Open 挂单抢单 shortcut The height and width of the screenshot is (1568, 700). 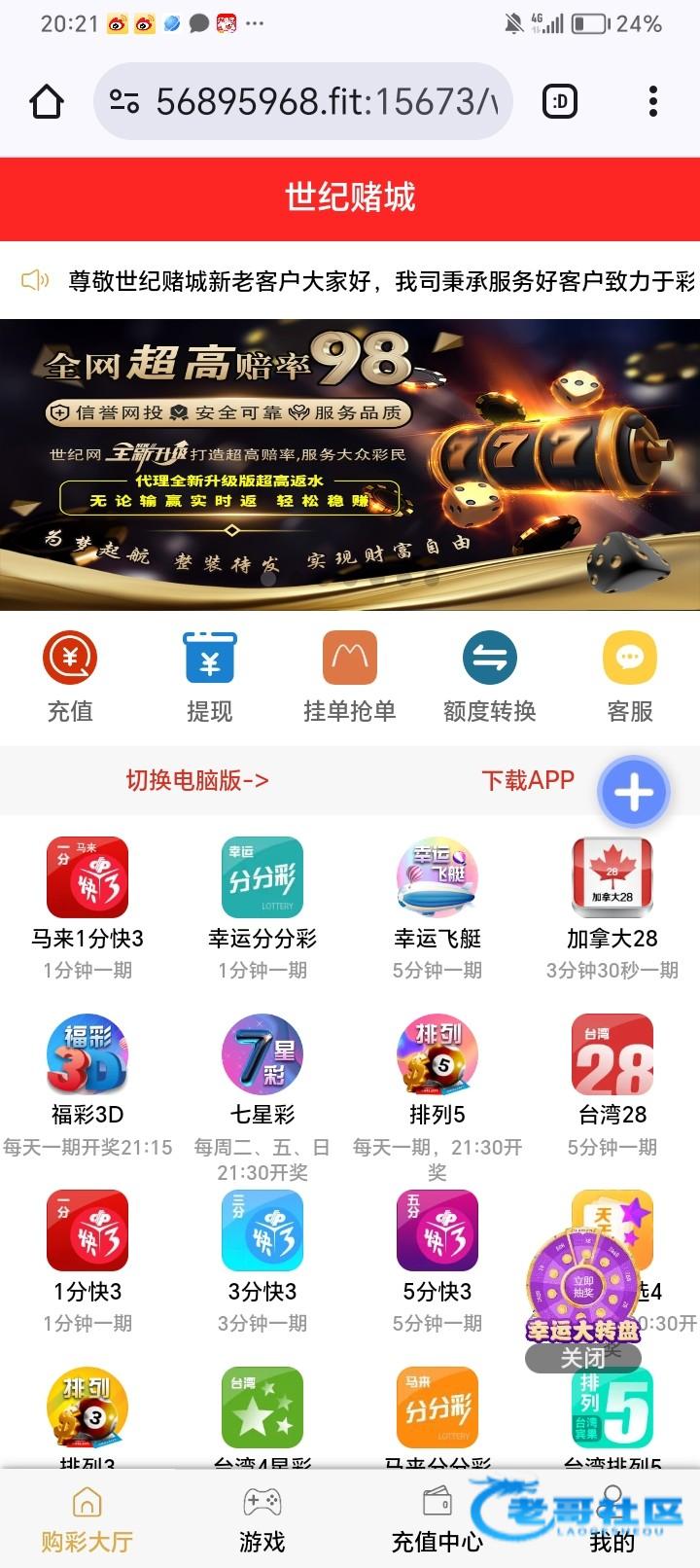[350, 675]
